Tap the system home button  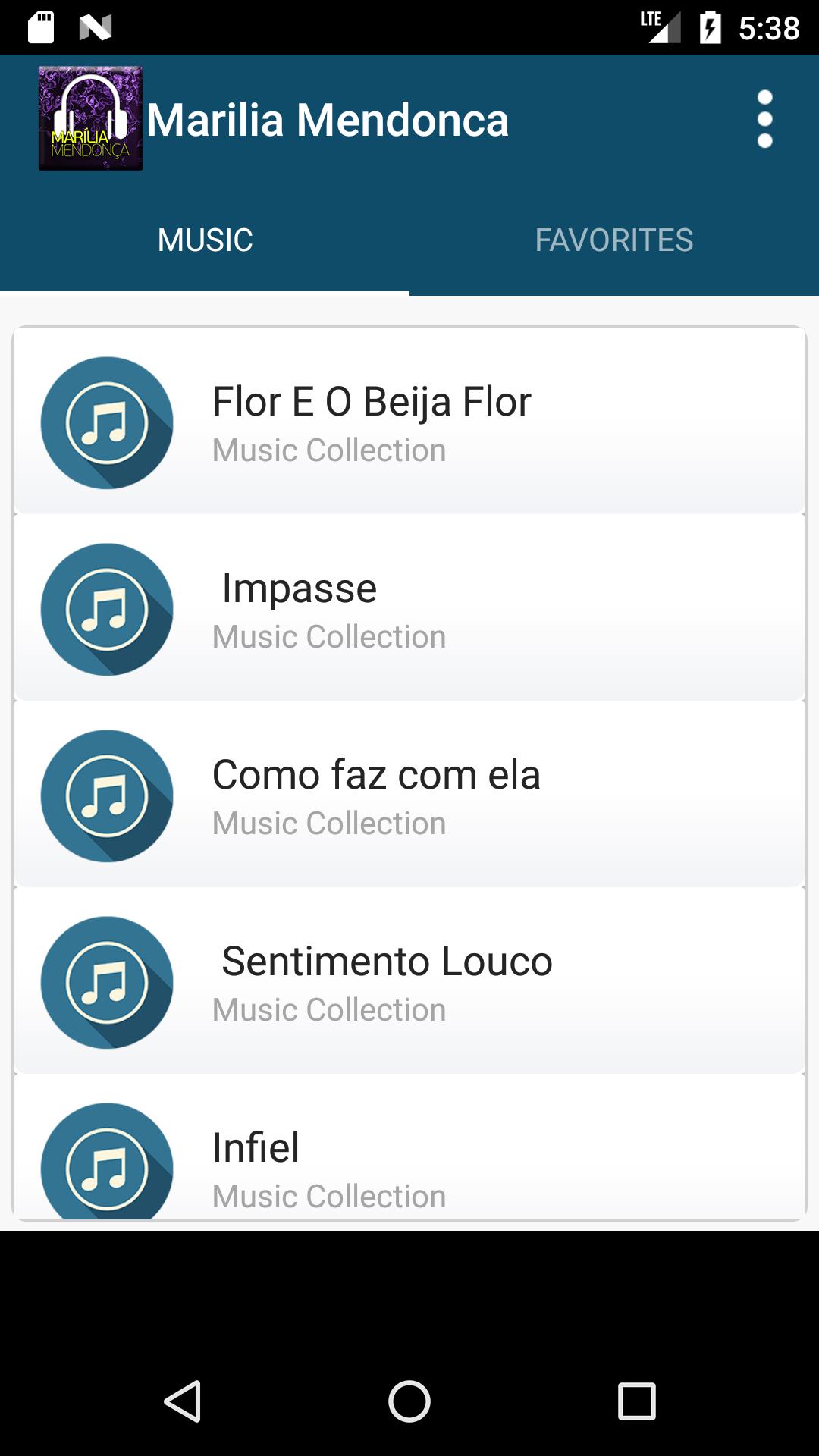point(409,1401)
